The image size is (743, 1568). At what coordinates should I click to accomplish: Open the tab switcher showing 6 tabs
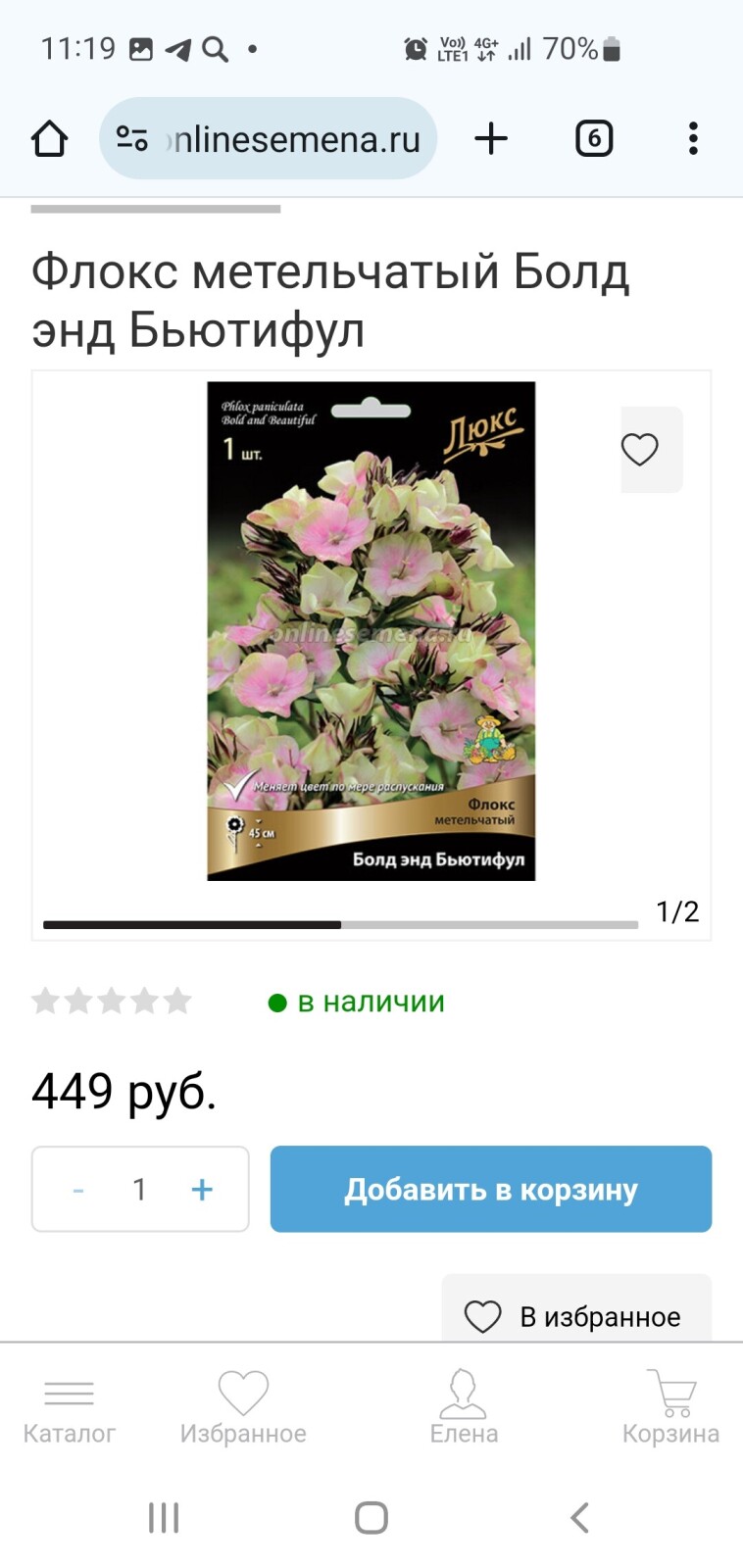click(594, 138)
